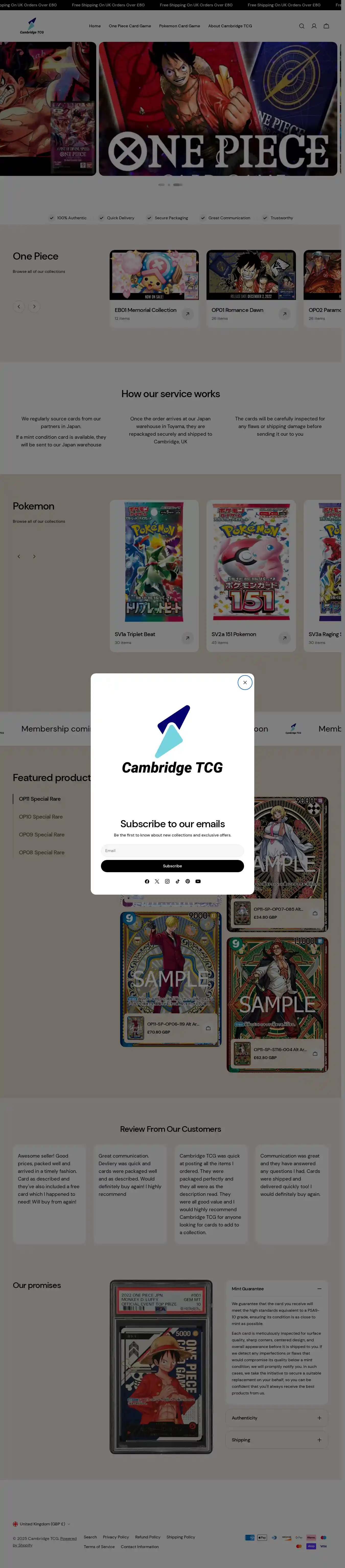This screenshot has width=345, height=1568.
Task: Open About Cambridge TCG page
Action: (230, 26)
